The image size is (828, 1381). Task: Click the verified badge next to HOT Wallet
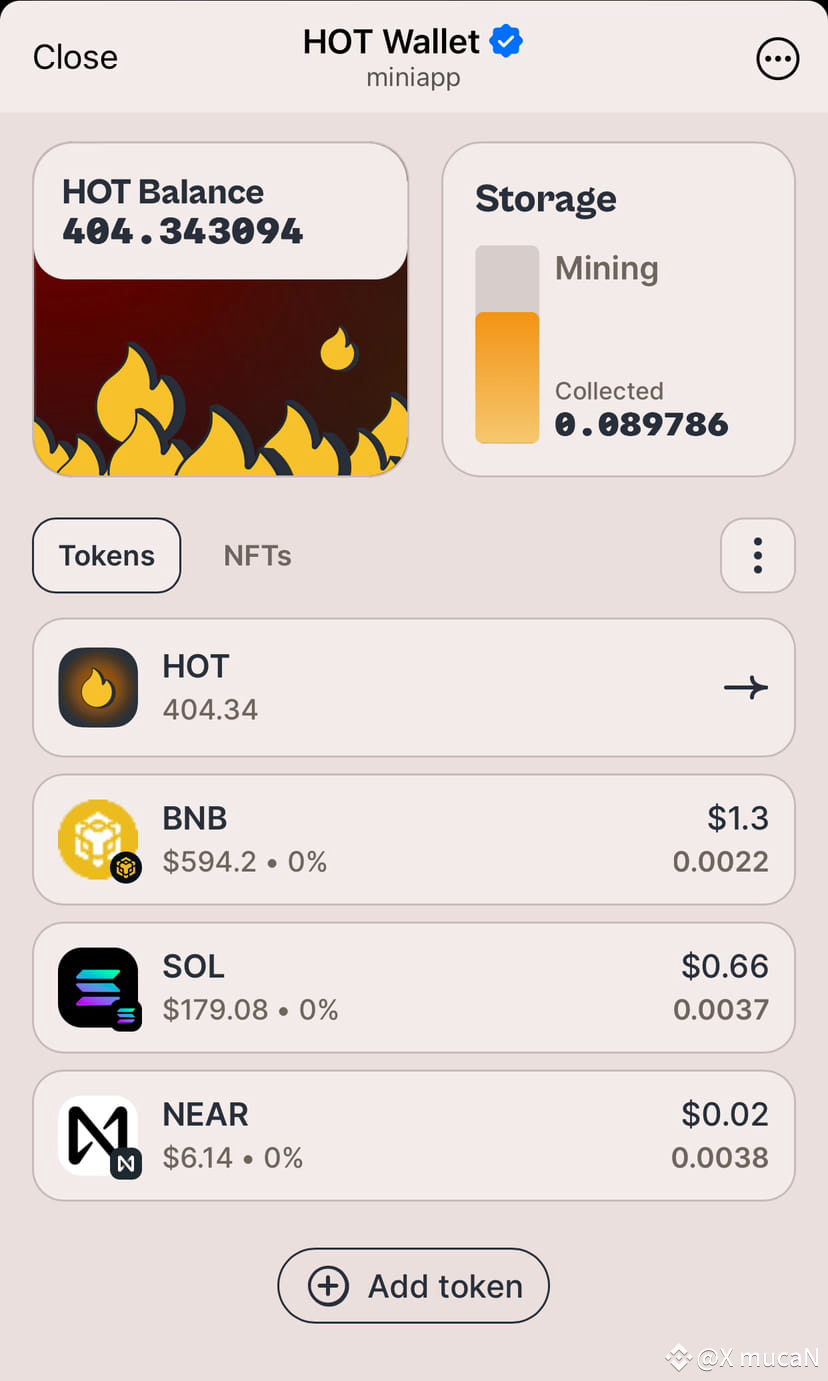tap(505, 40)
